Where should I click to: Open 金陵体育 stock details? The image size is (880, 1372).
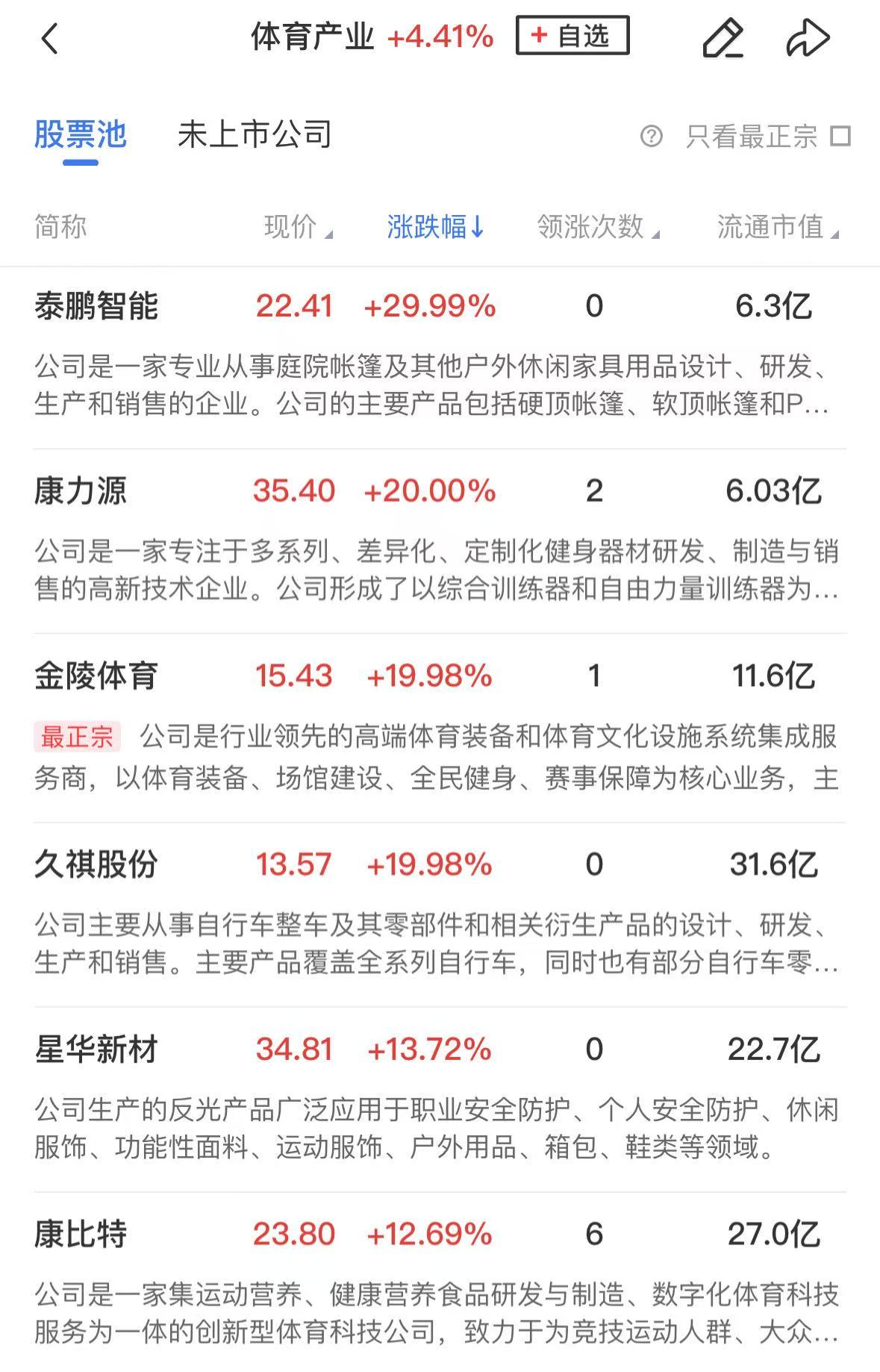point(96,676)
